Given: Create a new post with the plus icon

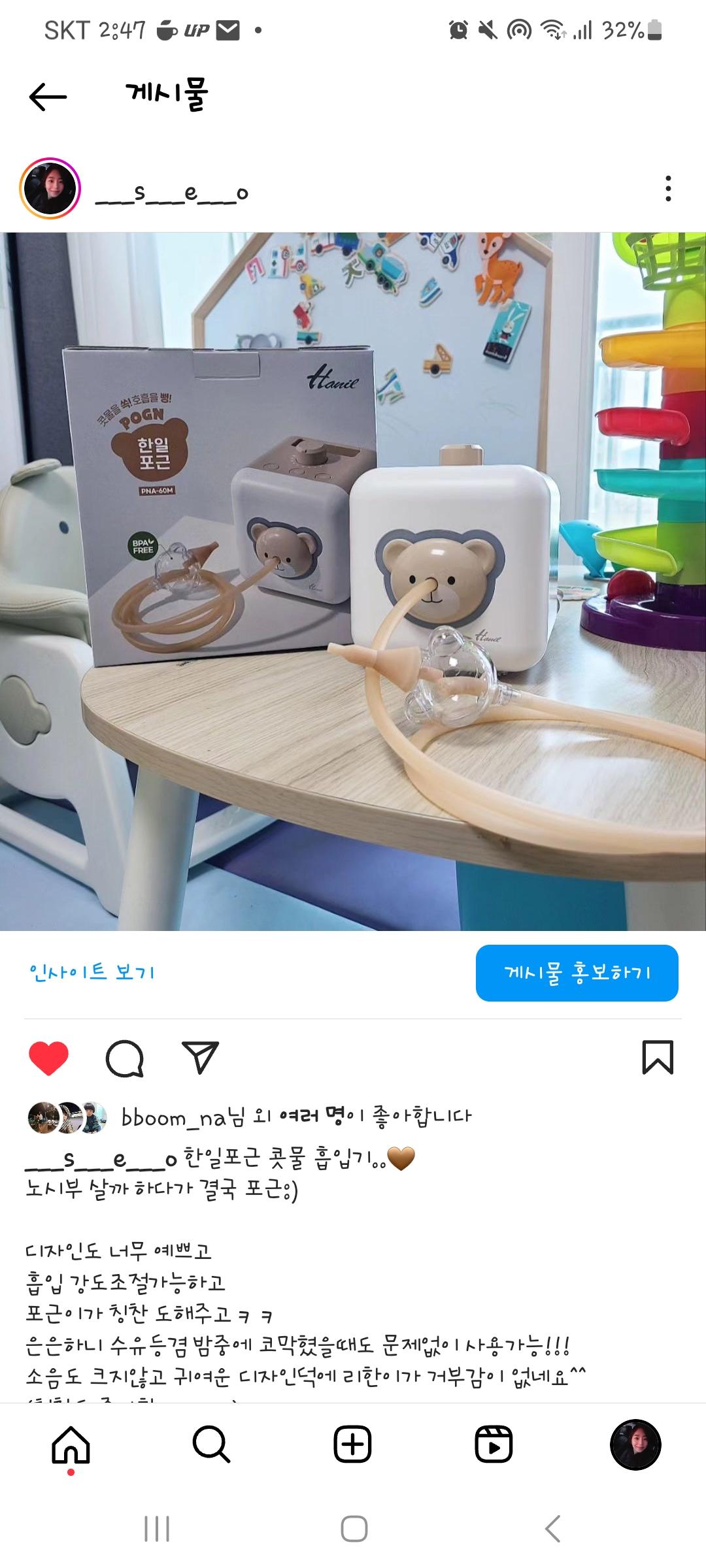Looking at the screenshot, I should 353,1444.
